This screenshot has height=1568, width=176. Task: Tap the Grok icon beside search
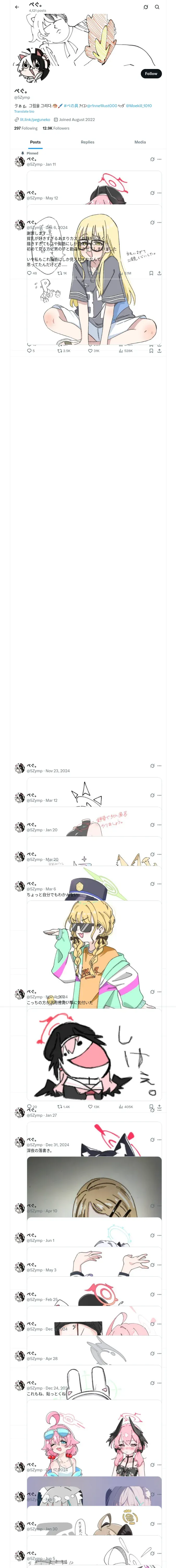[146, 7]
